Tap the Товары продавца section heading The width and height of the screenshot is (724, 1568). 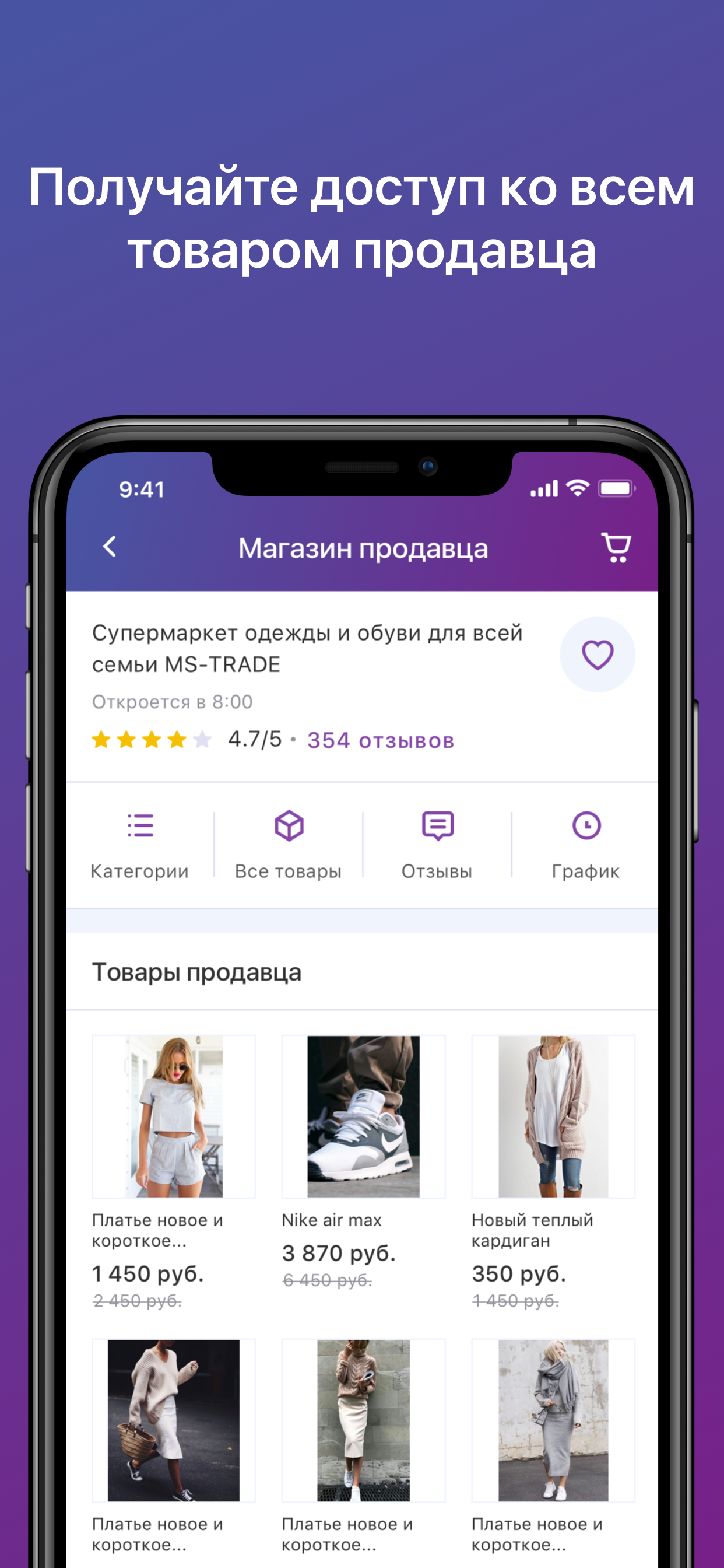click(196, 972)
